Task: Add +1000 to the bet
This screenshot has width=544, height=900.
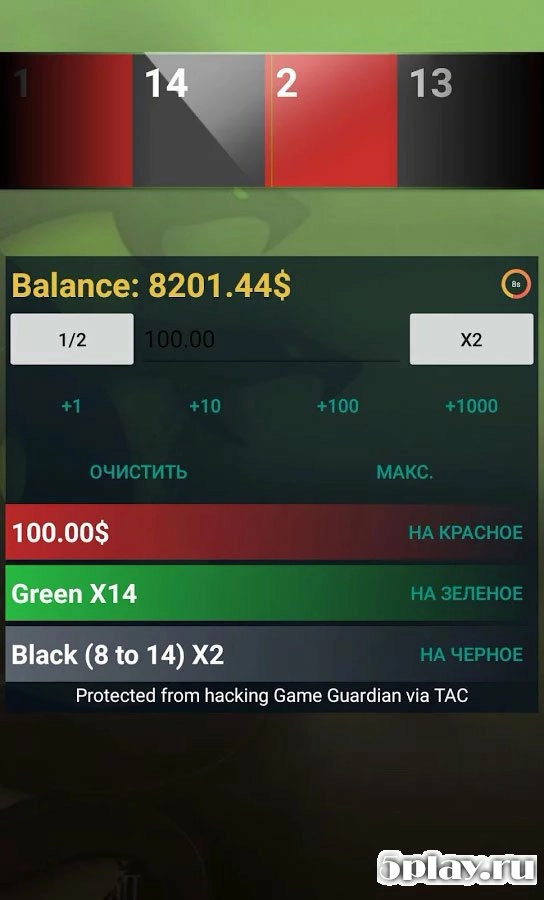Action: click(471, 406)
